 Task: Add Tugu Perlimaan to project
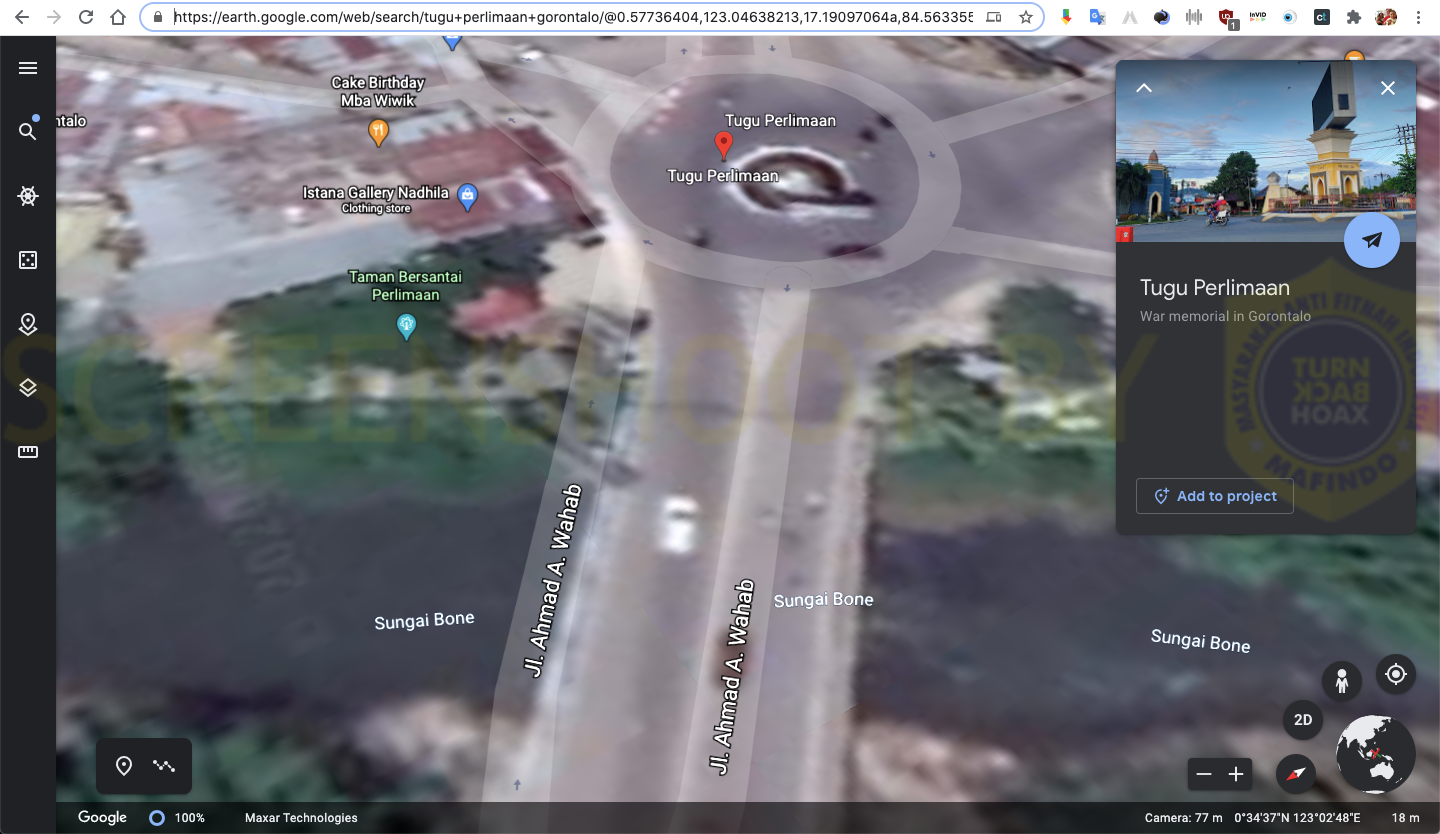tap(1214, 496)
